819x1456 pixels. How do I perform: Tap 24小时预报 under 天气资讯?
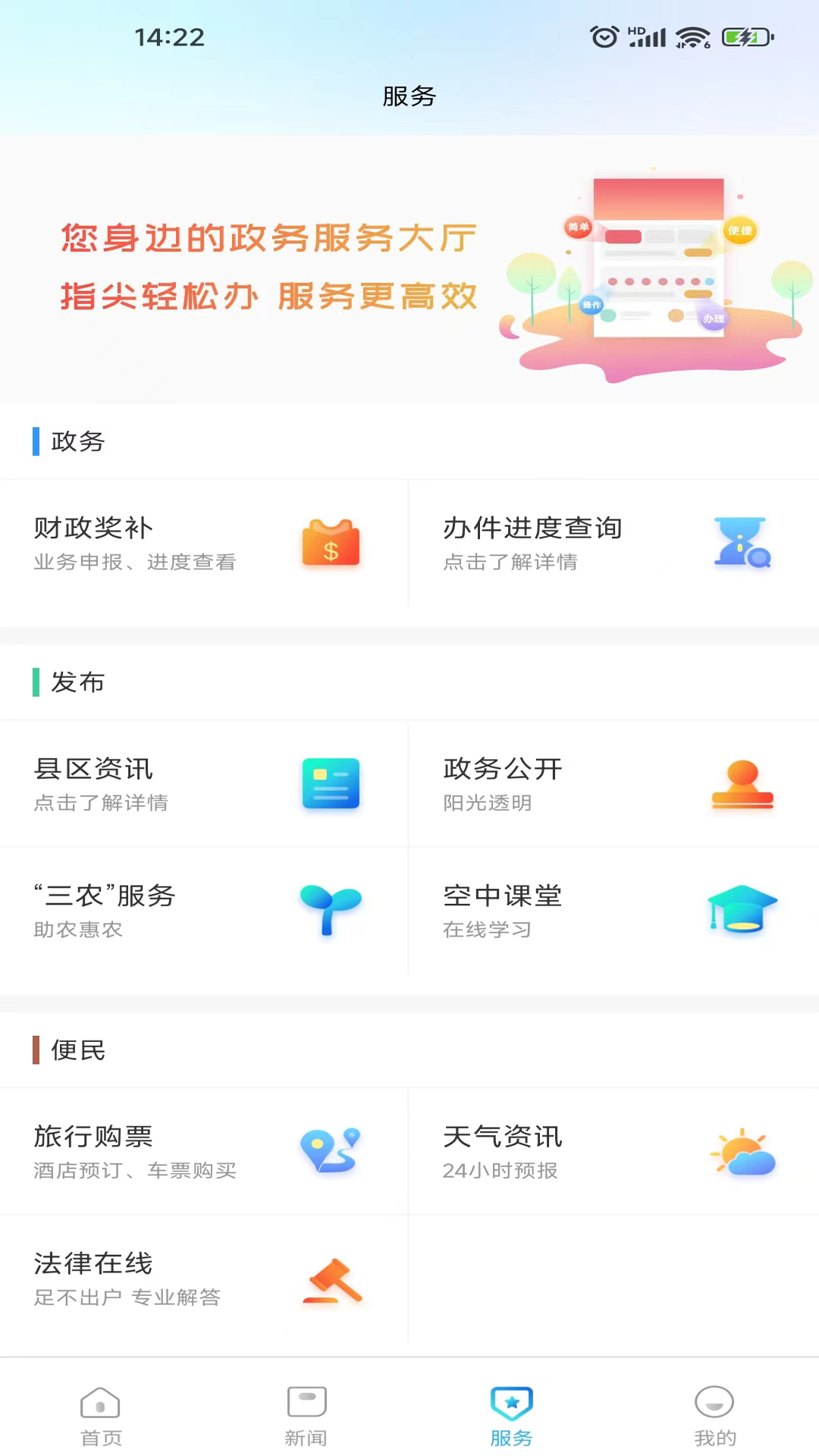pyautogui.click(x=500, y=1171)
